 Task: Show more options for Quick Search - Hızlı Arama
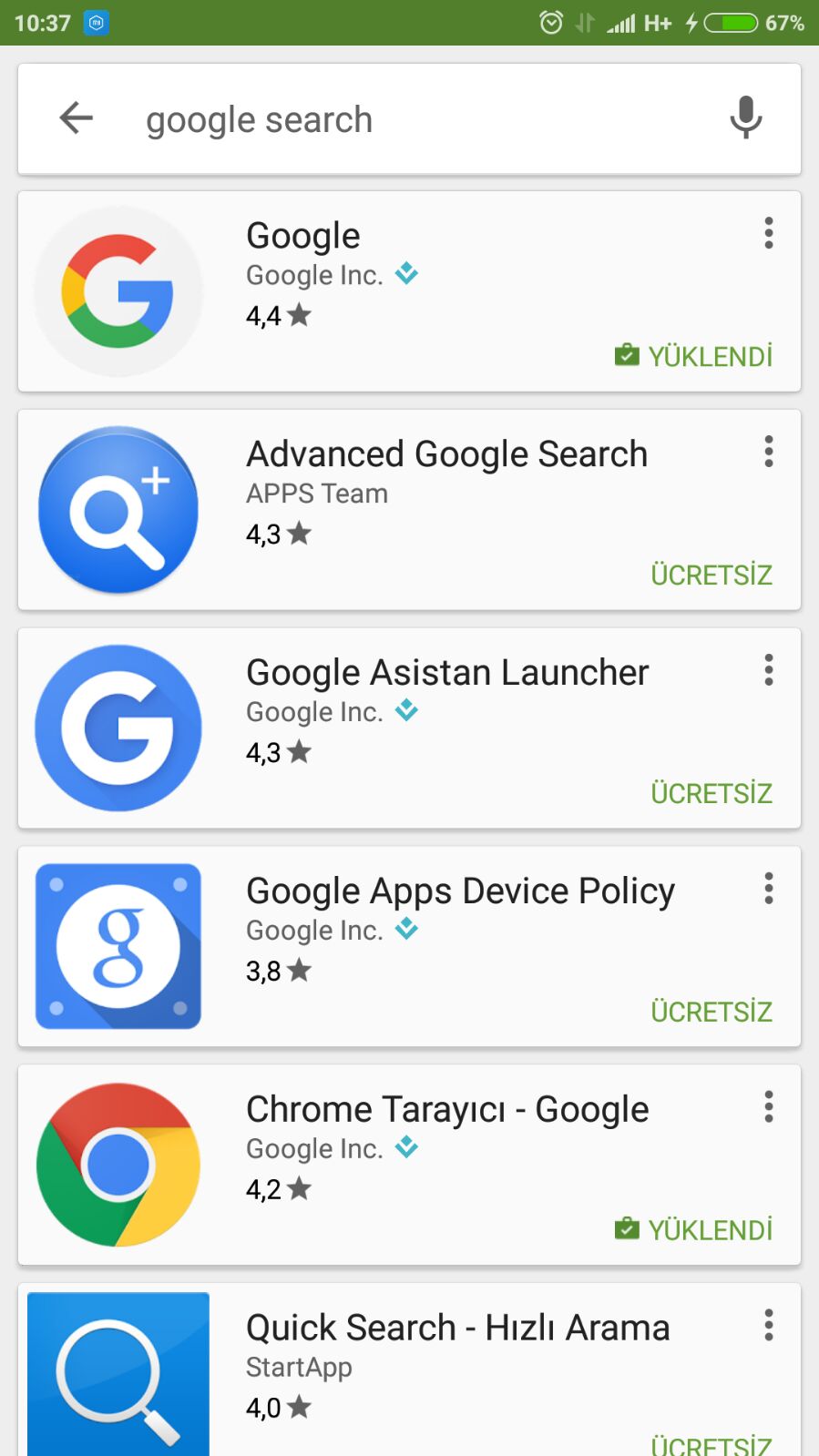point(769,1326)
